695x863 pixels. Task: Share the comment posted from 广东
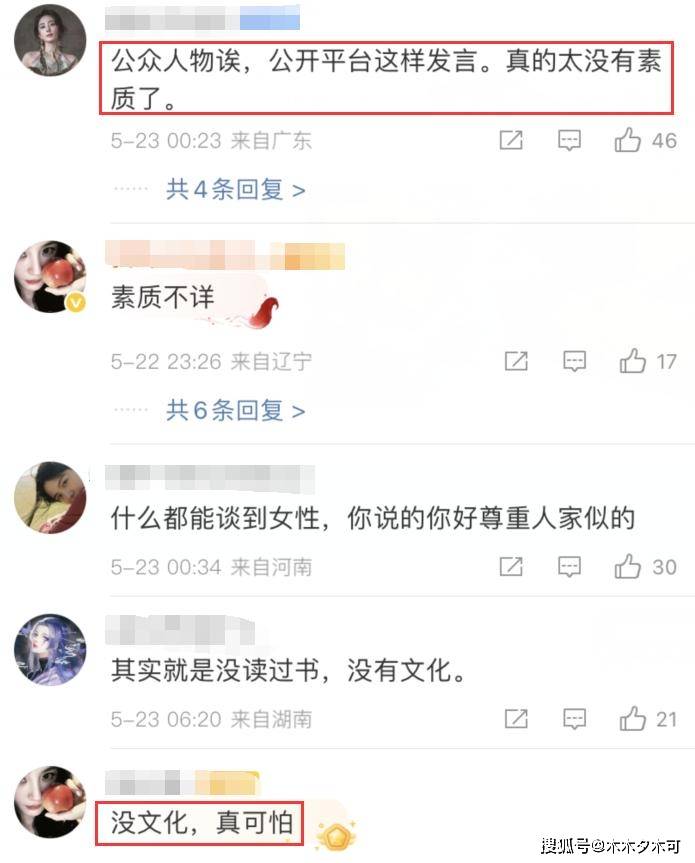[511, 141]
